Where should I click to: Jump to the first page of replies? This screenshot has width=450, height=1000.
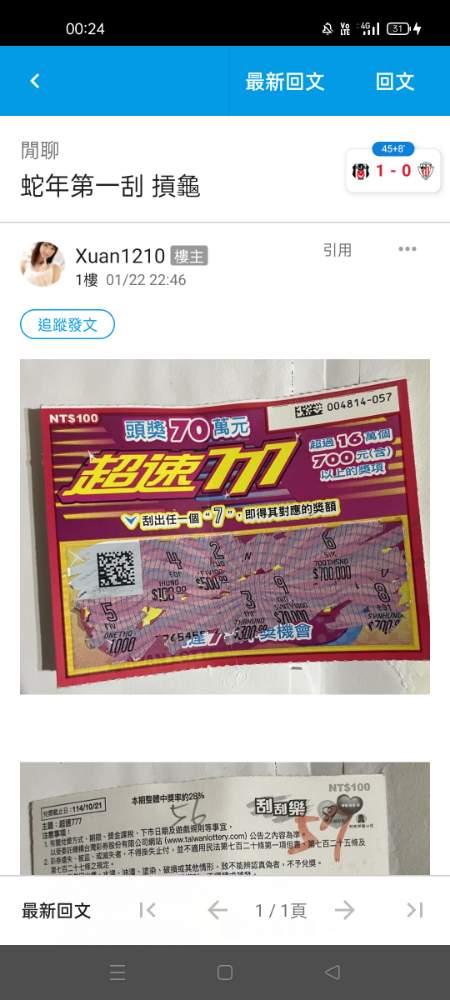(147, 910)
